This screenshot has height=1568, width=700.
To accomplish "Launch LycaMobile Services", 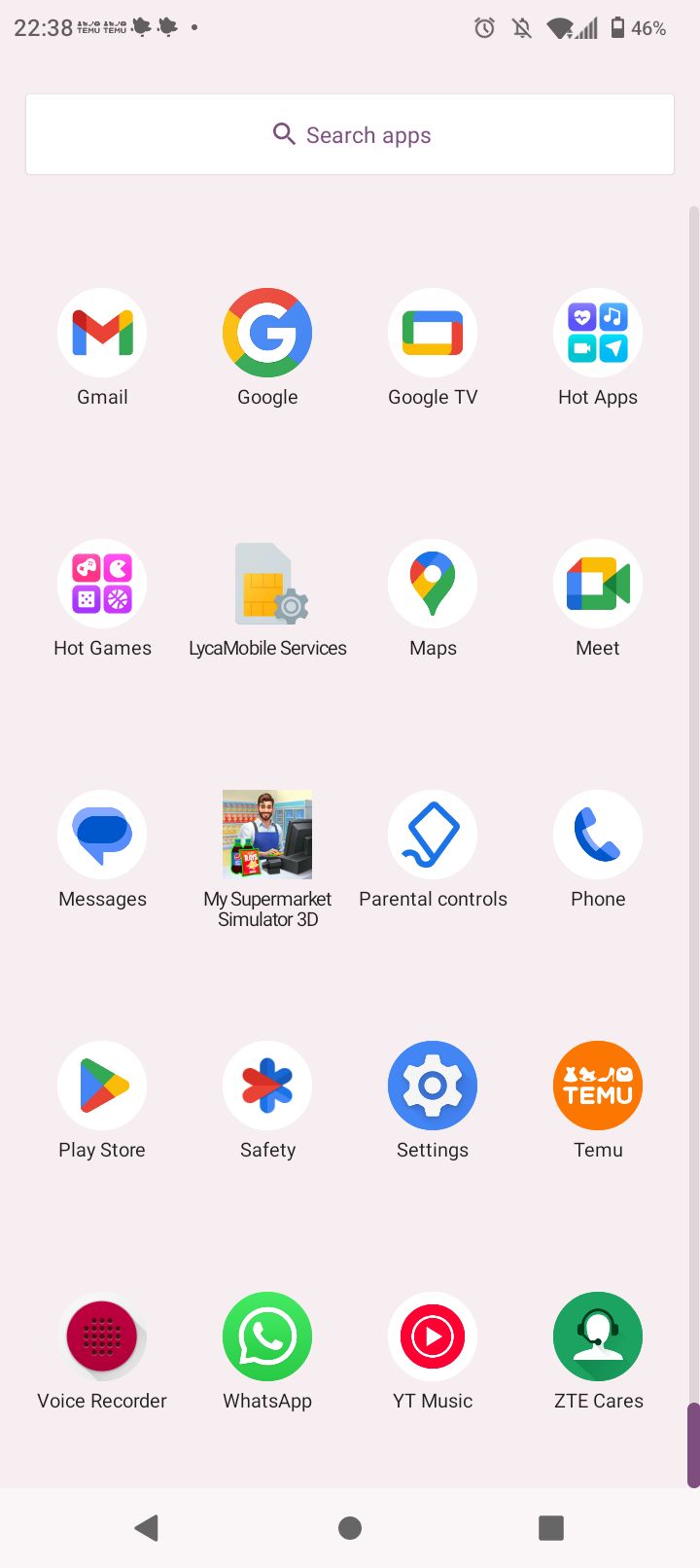I will 267,585.
